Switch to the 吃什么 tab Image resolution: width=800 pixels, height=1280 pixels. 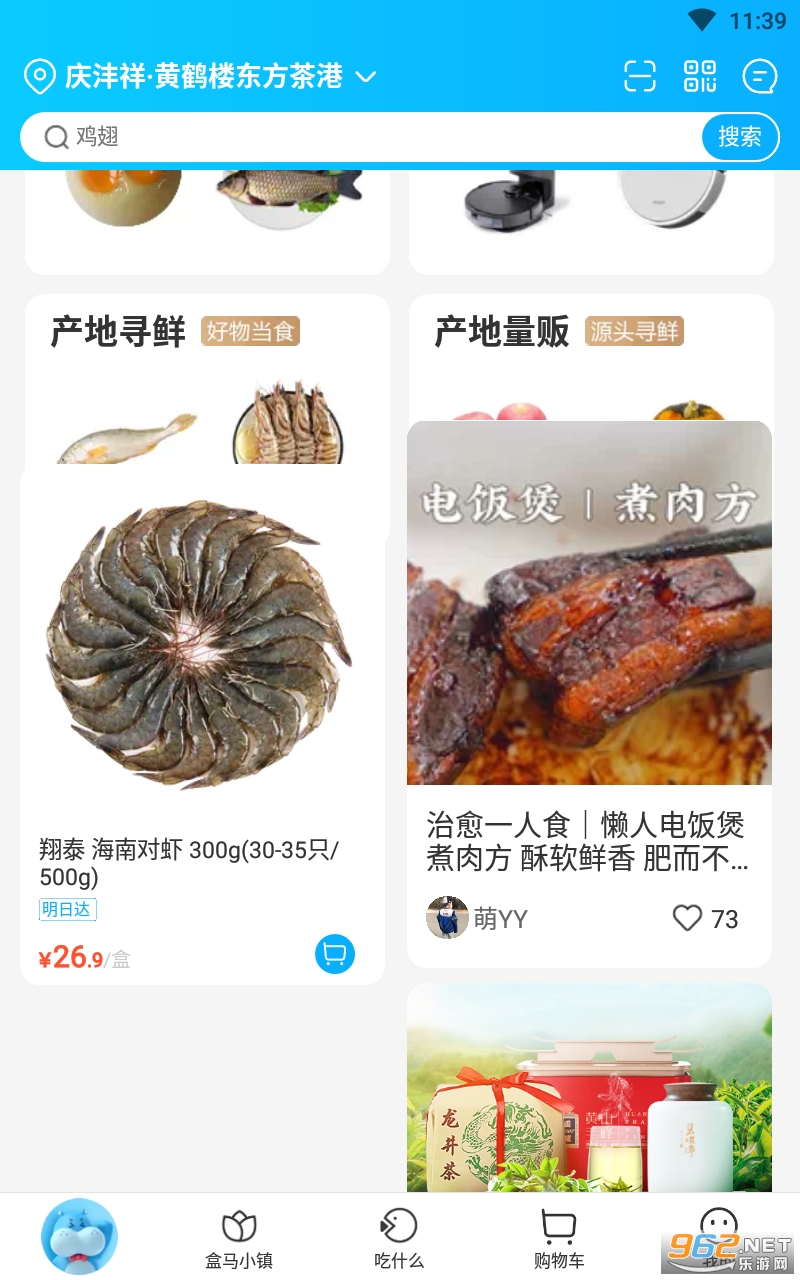[399, 1238]
